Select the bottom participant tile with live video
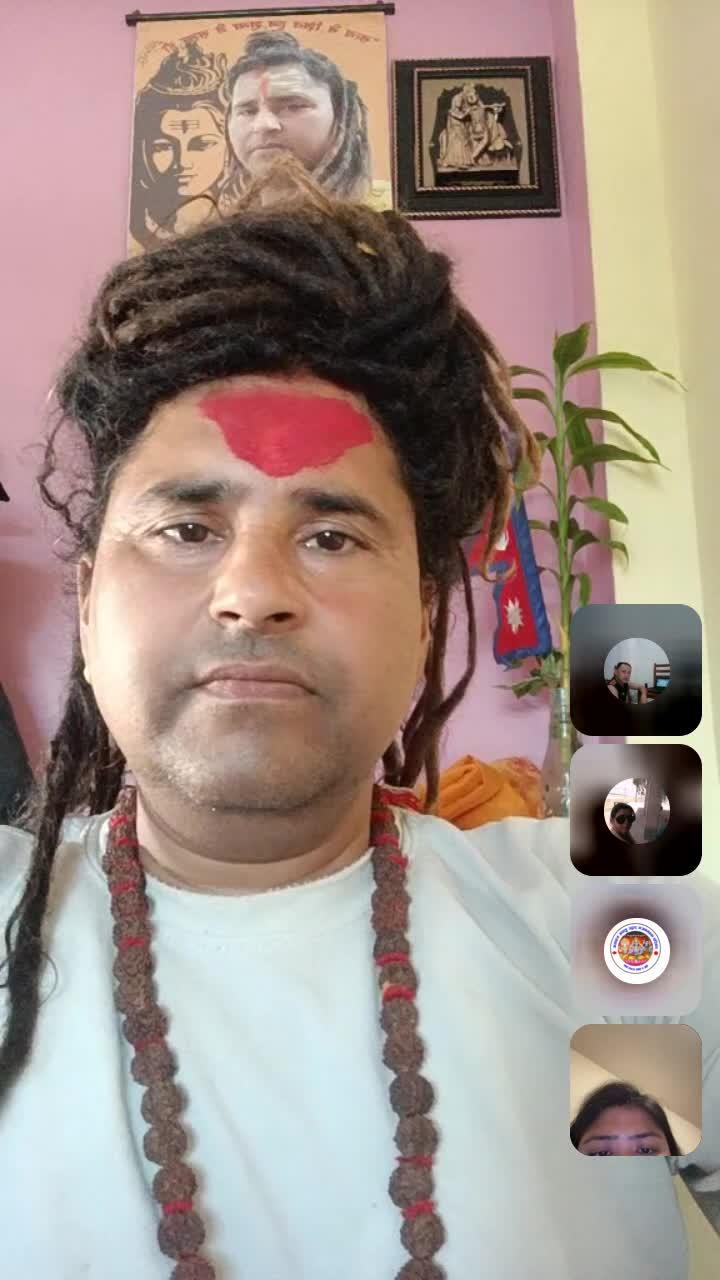This screenshot has width=720, height=1280. click(636, 1090)
